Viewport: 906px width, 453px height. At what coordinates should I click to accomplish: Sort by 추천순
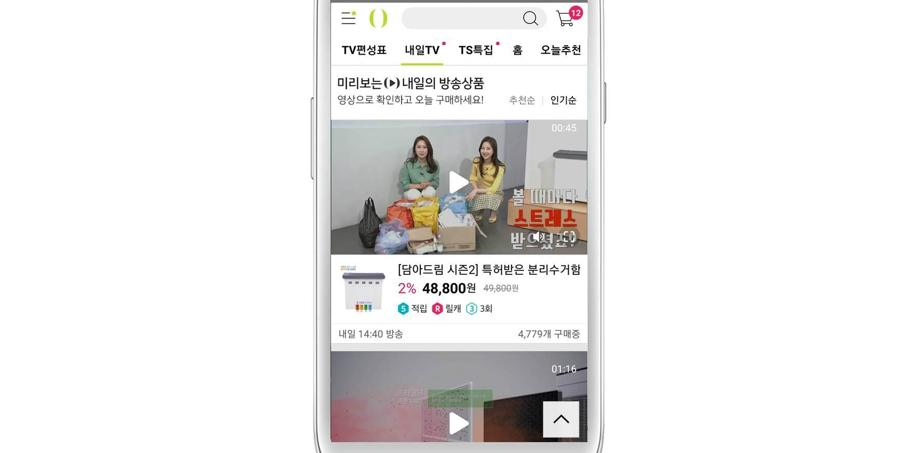coord(522,100)
